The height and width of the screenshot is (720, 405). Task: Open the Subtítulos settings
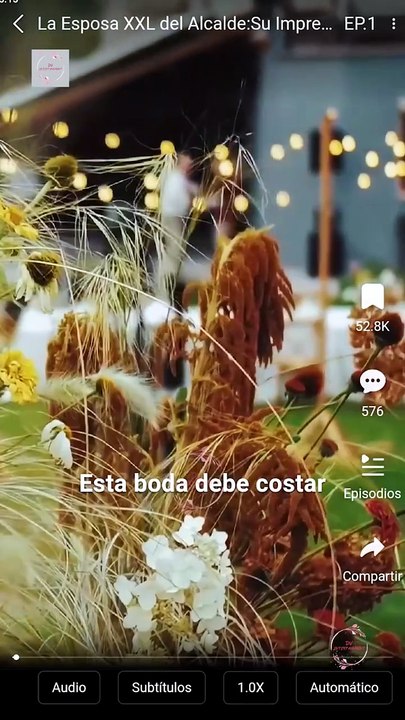[162, 687]
